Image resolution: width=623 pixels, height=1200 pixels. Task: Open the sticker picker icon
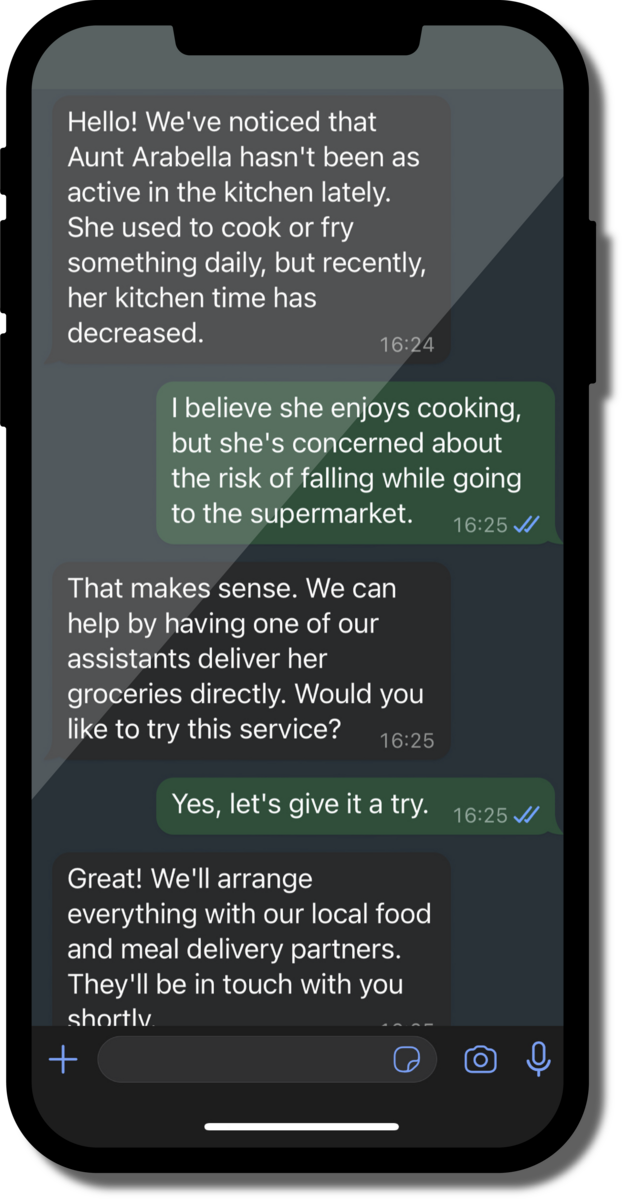pos(406,1060)
